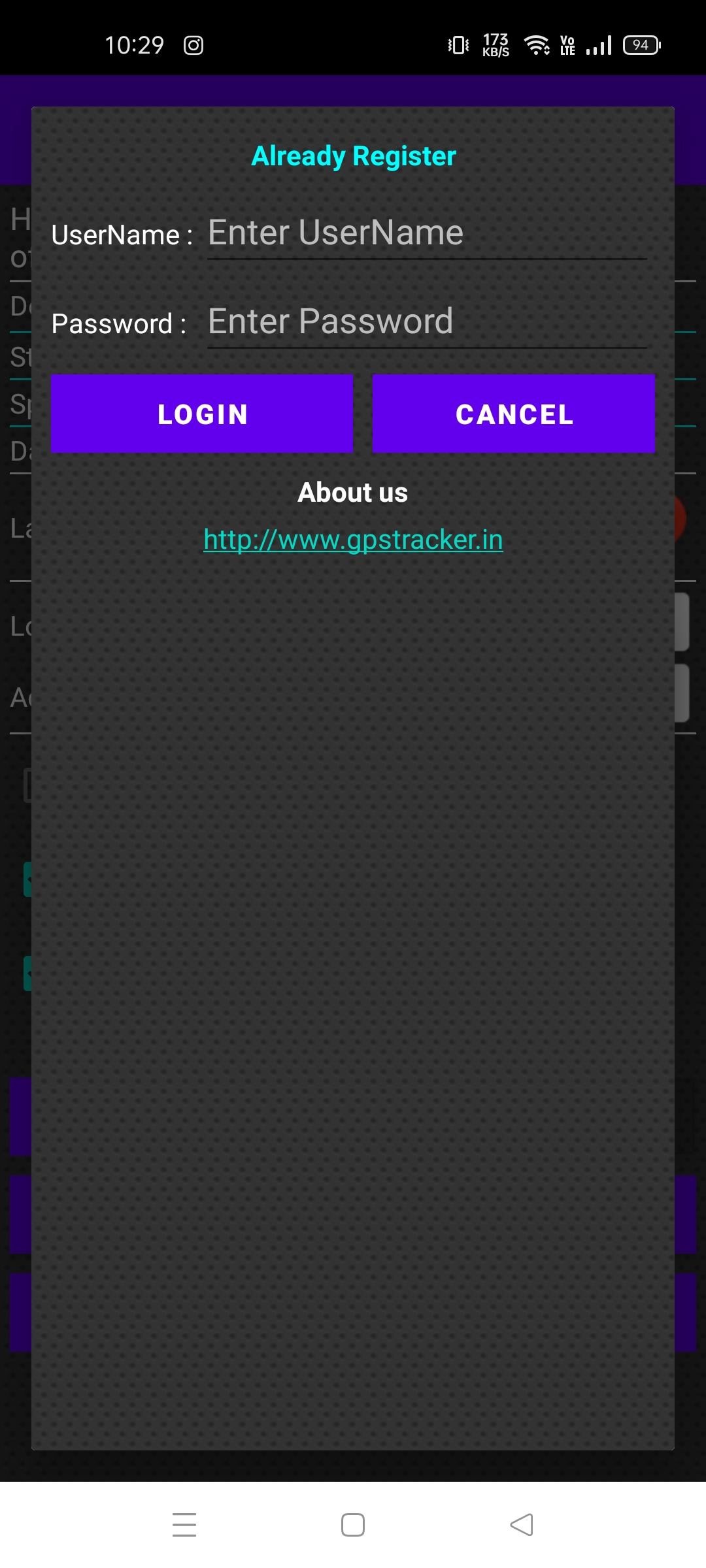Tap the LOGIN button
706x1568 pixels.
(x=202, y=414)
